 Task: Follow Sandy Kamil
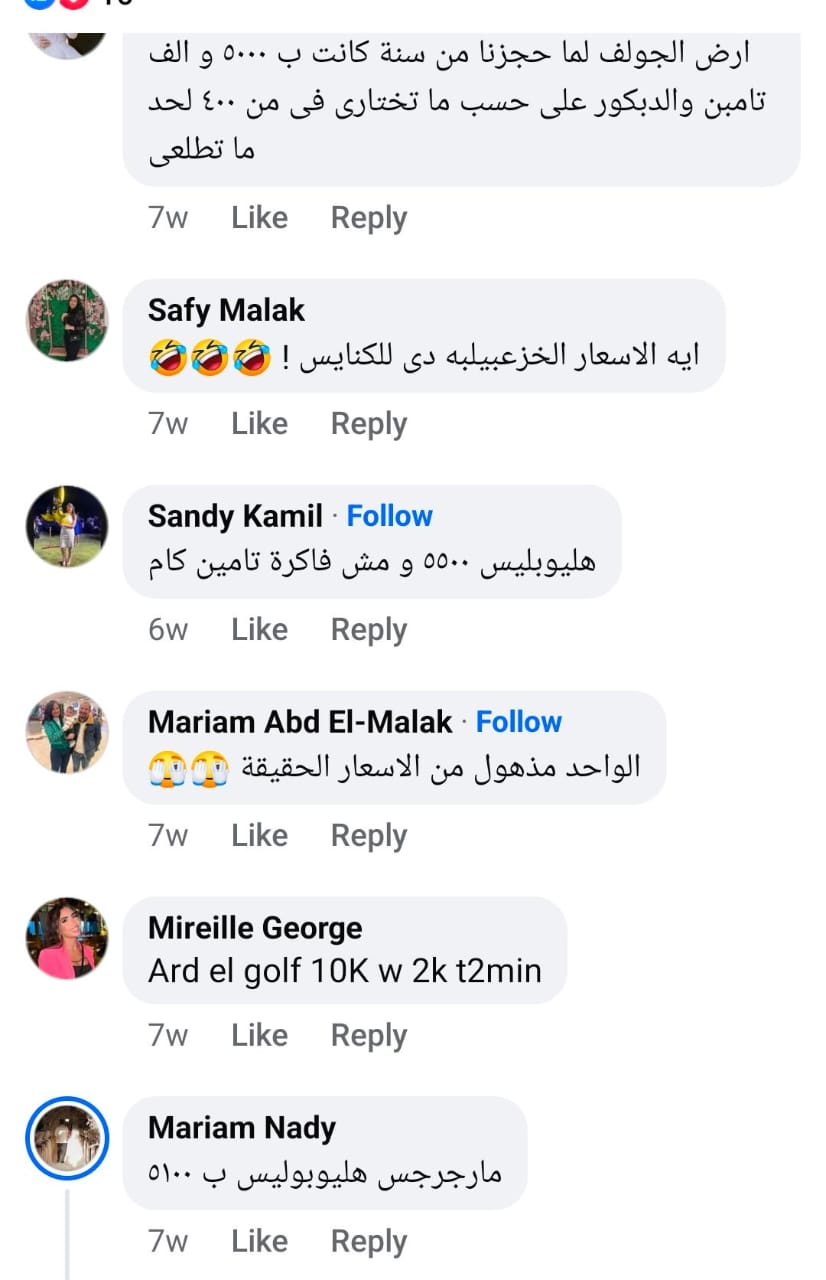pos(389,516)
